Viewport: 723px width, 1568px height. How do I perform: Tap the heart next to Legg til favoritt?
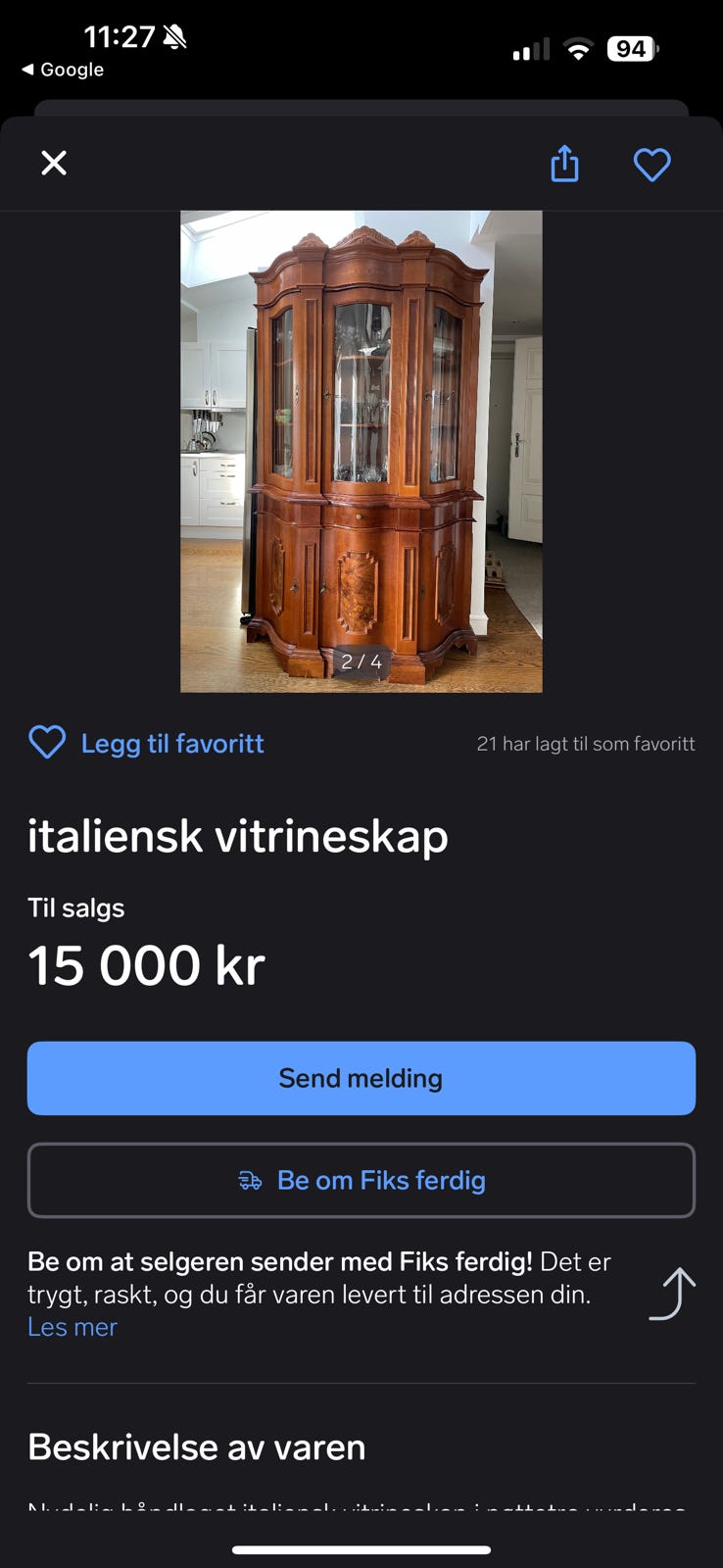pos(46,742)
